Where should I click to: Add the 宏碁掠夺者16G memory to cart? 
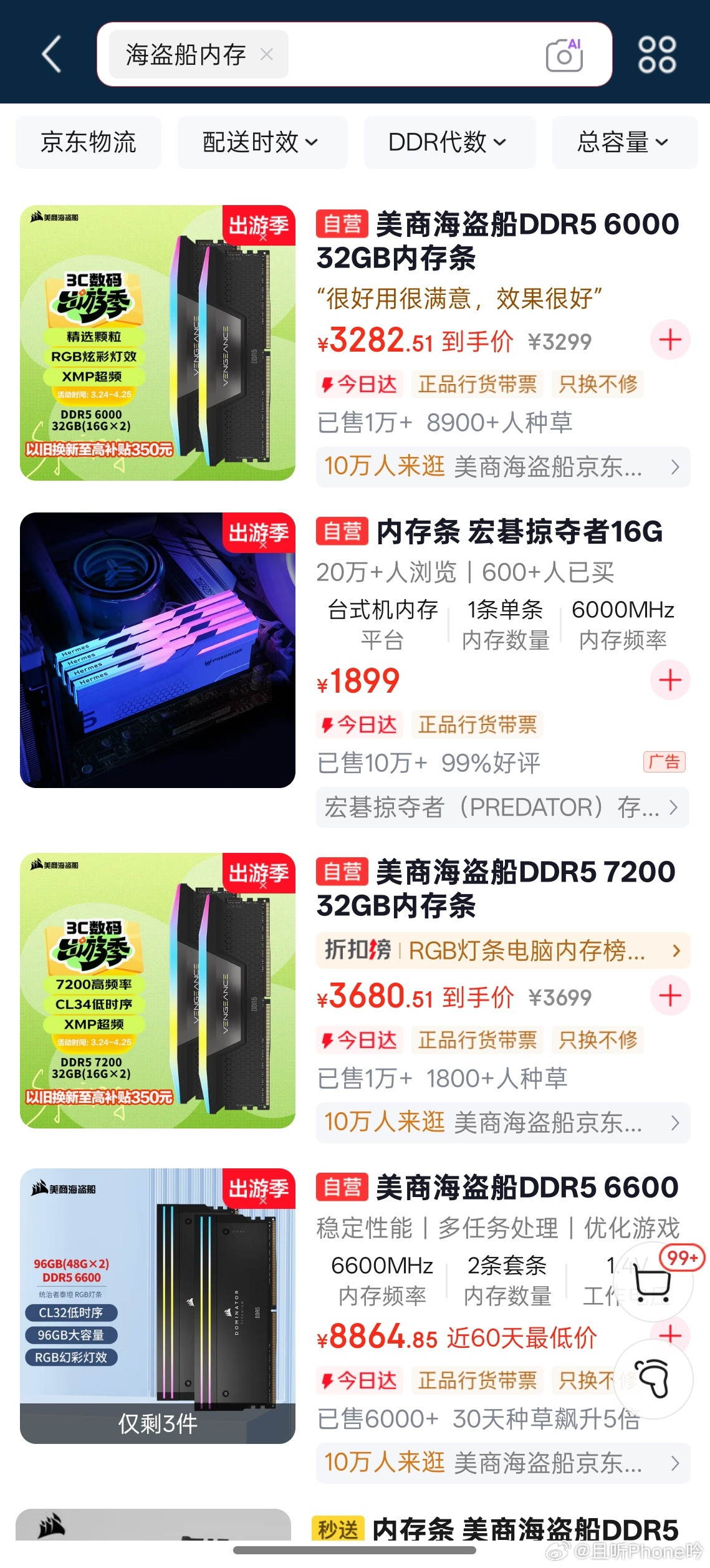click(670, 680)
